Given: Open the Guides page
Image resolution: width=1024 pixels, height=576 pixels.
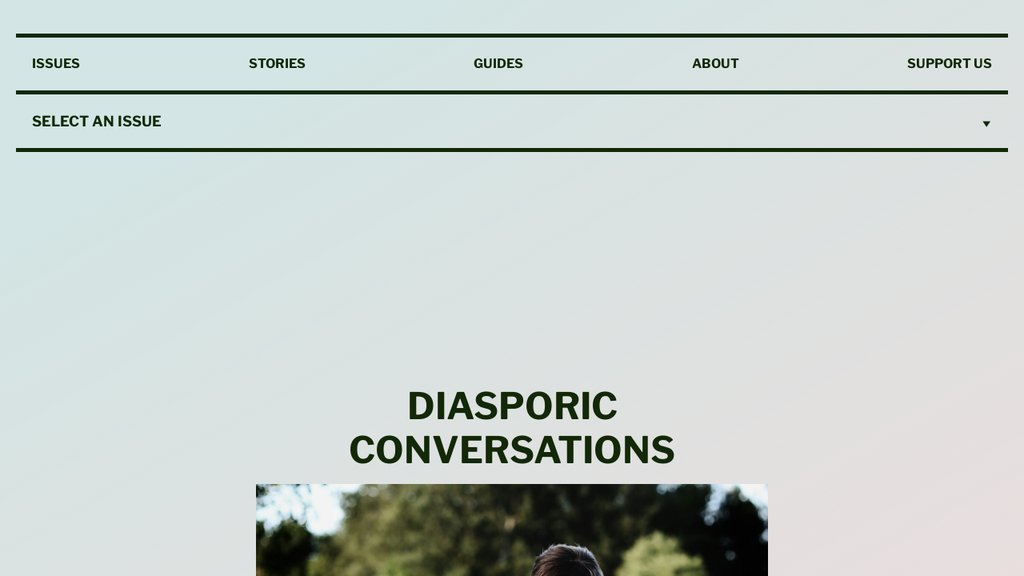Looking at the screenshot, I should point(498,64).
